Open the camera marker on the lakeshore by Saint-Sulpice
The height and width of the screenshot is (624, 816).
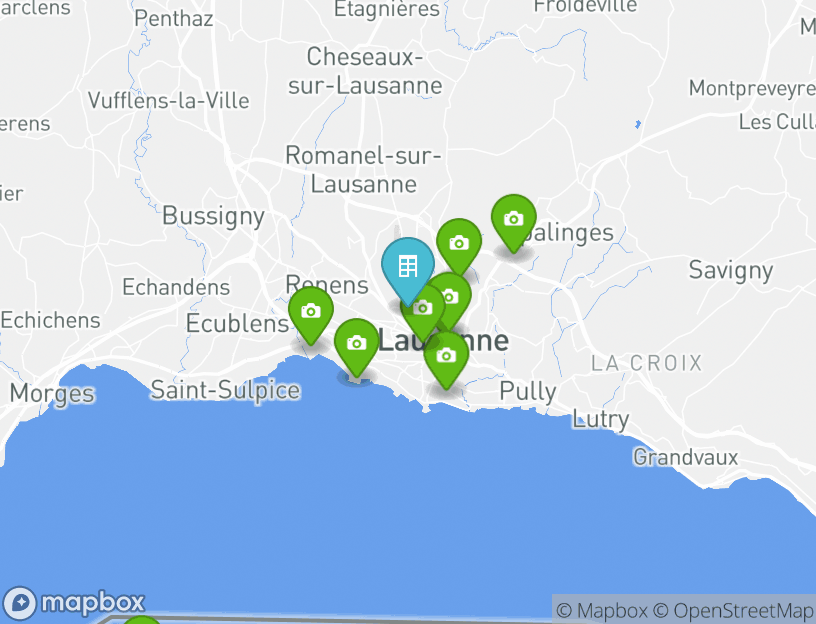point(356,344)
